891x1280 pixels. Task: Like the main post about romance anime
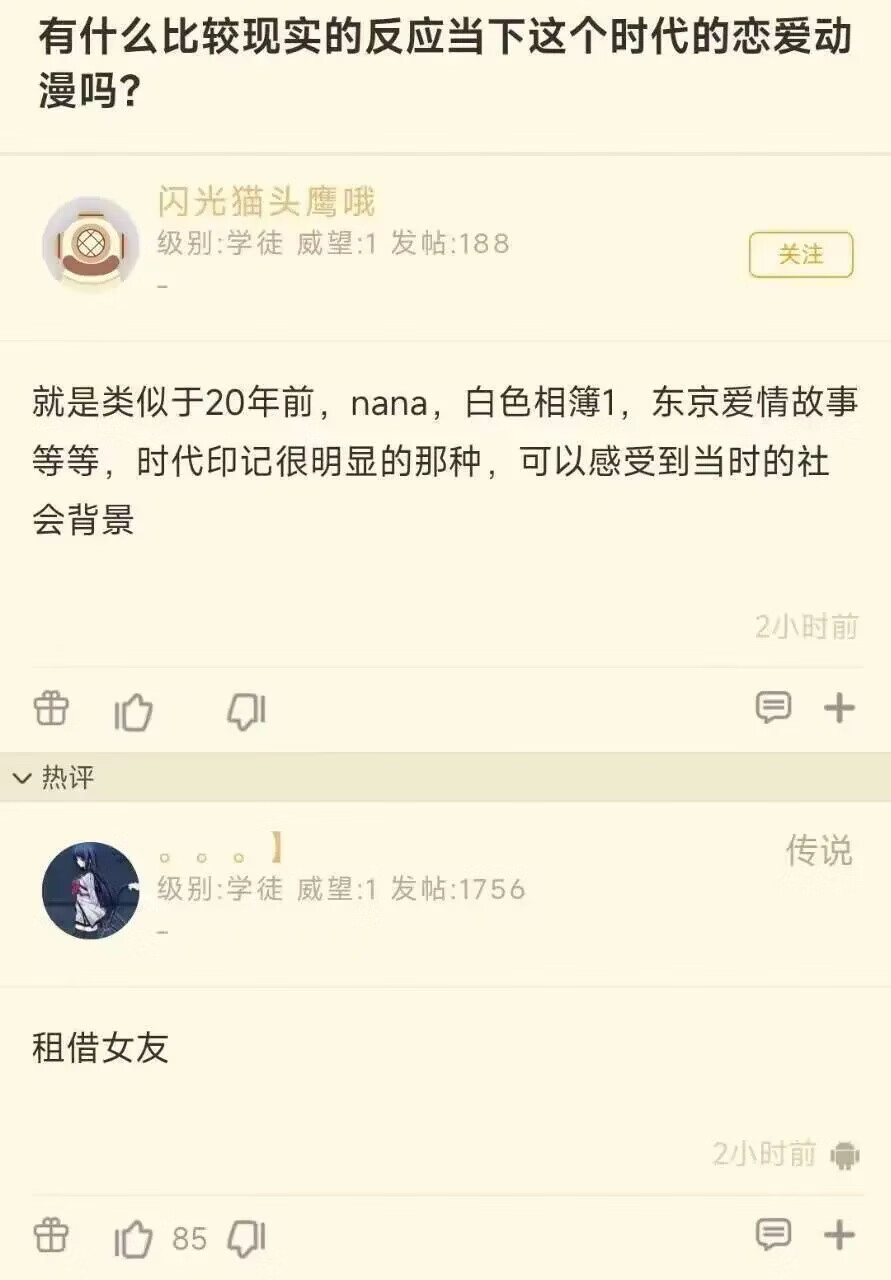click(134, 713)
